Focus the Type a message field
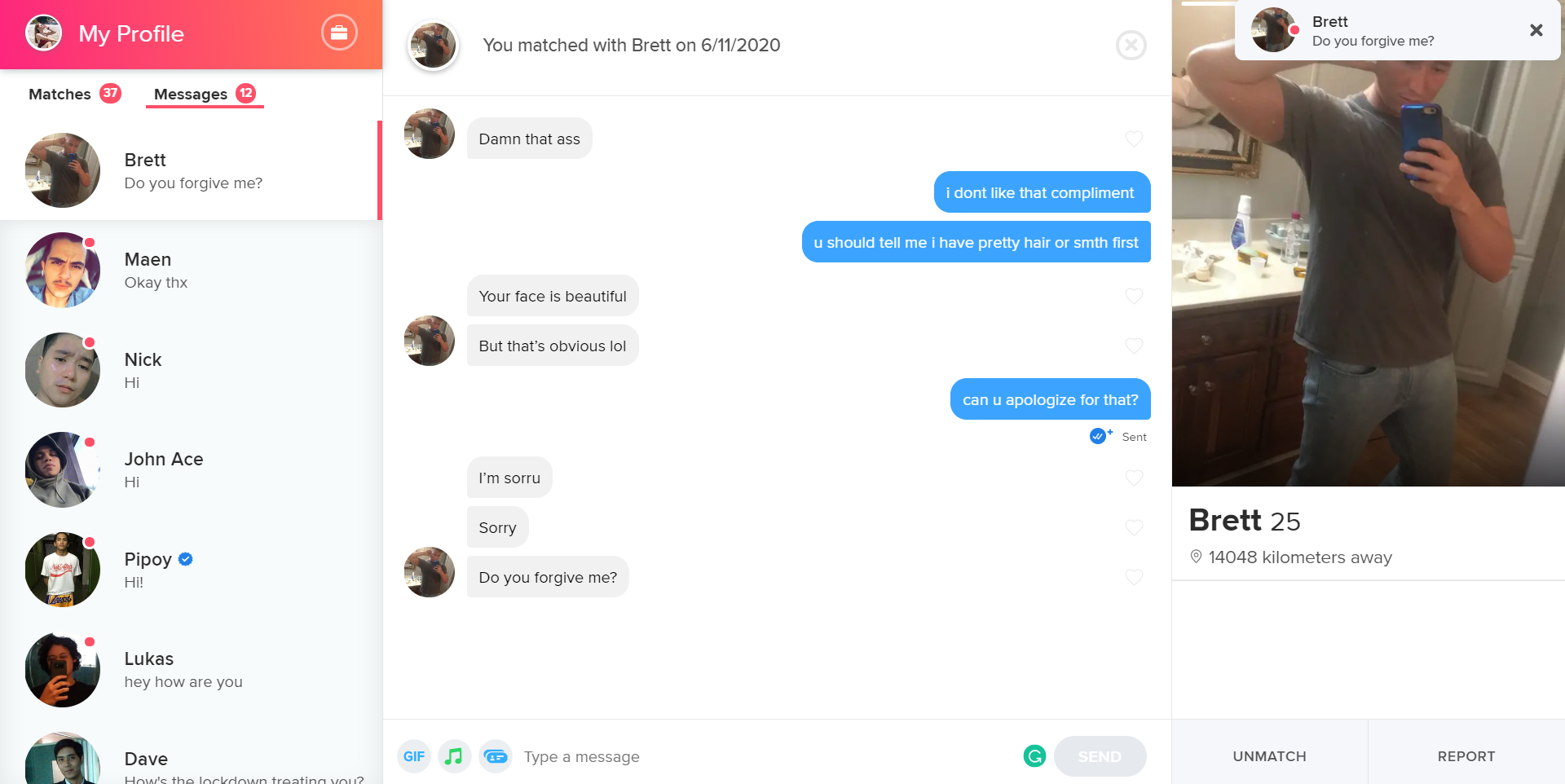 (766, 756)
